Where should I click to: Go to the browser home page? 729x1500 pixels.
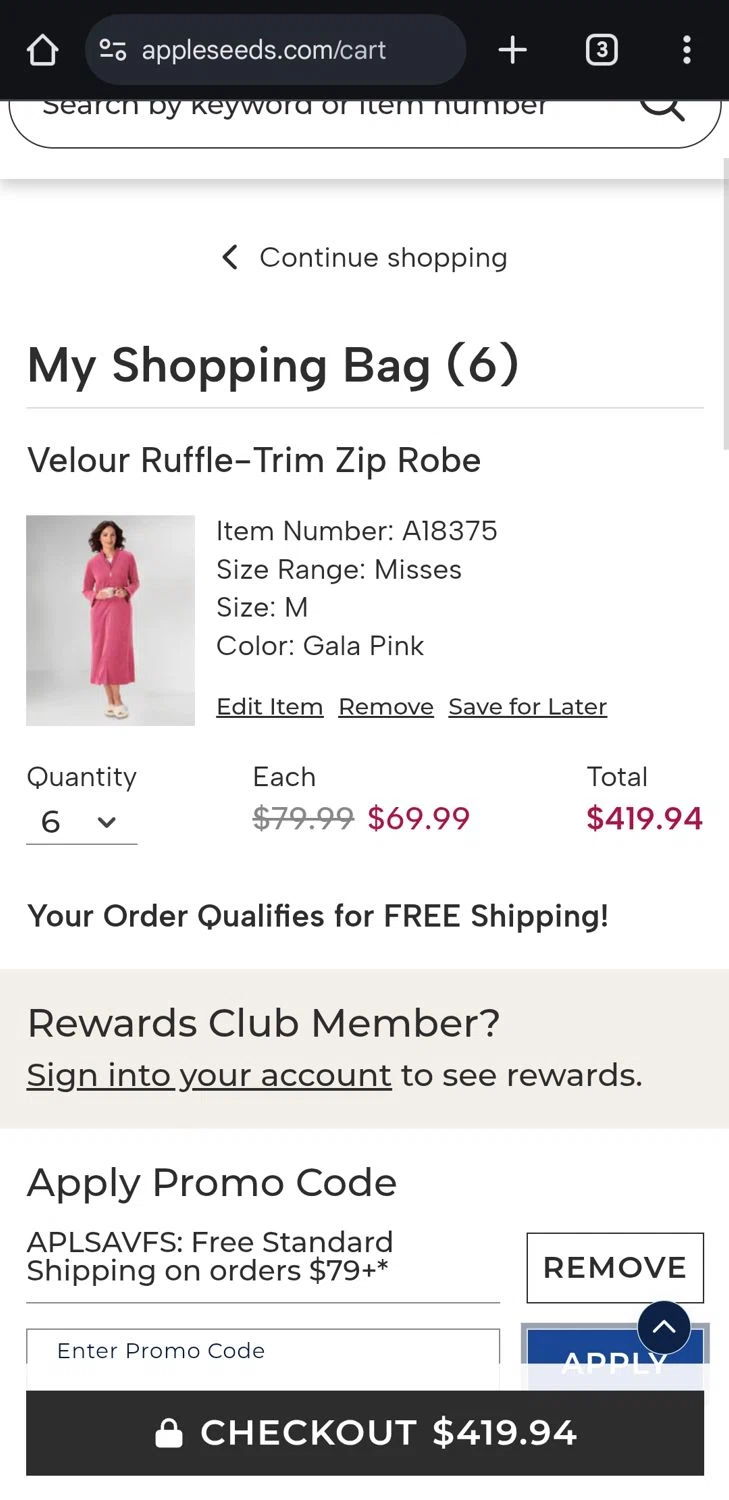[42, 50]
